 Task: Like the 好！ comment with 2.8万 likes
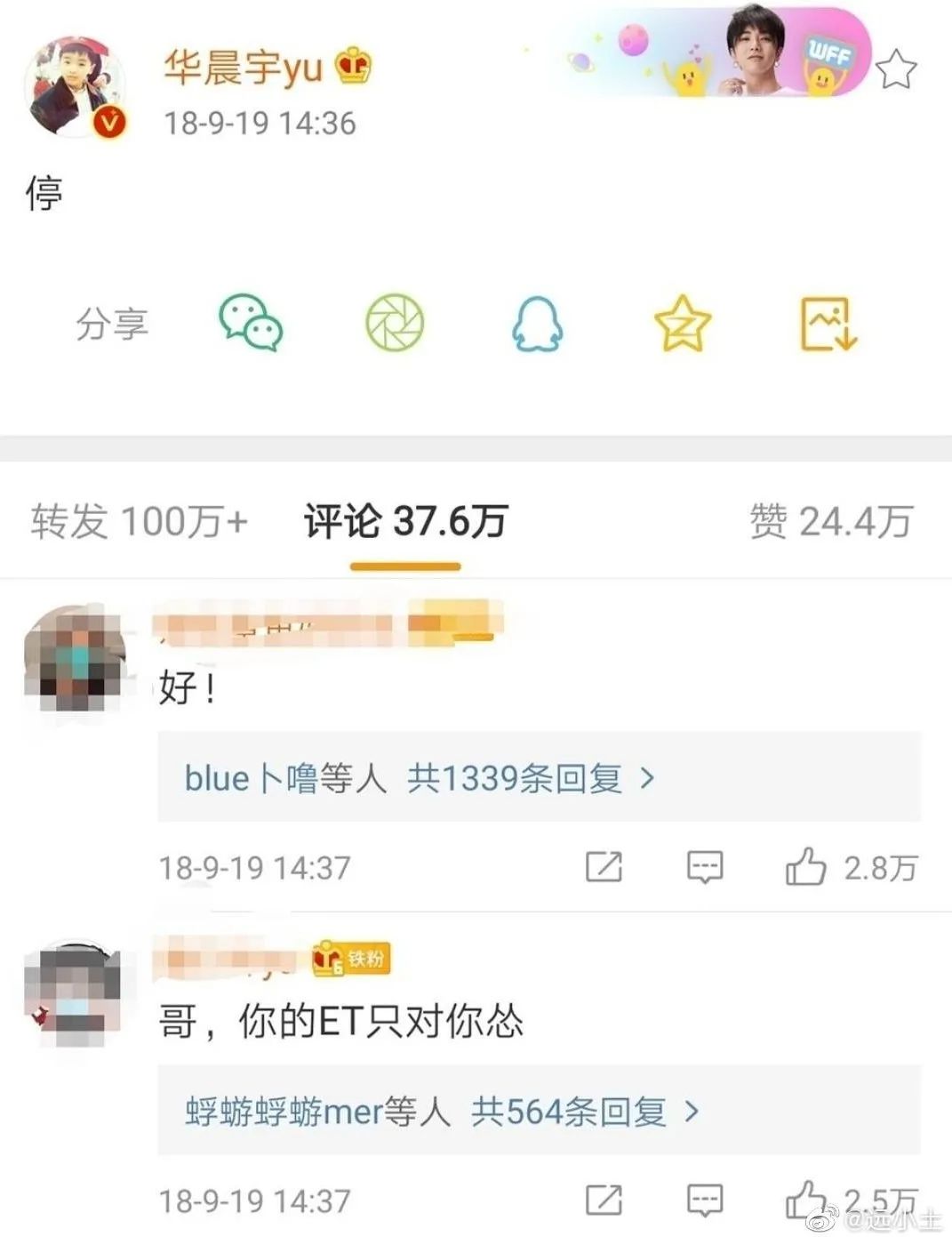click(806, 866)
